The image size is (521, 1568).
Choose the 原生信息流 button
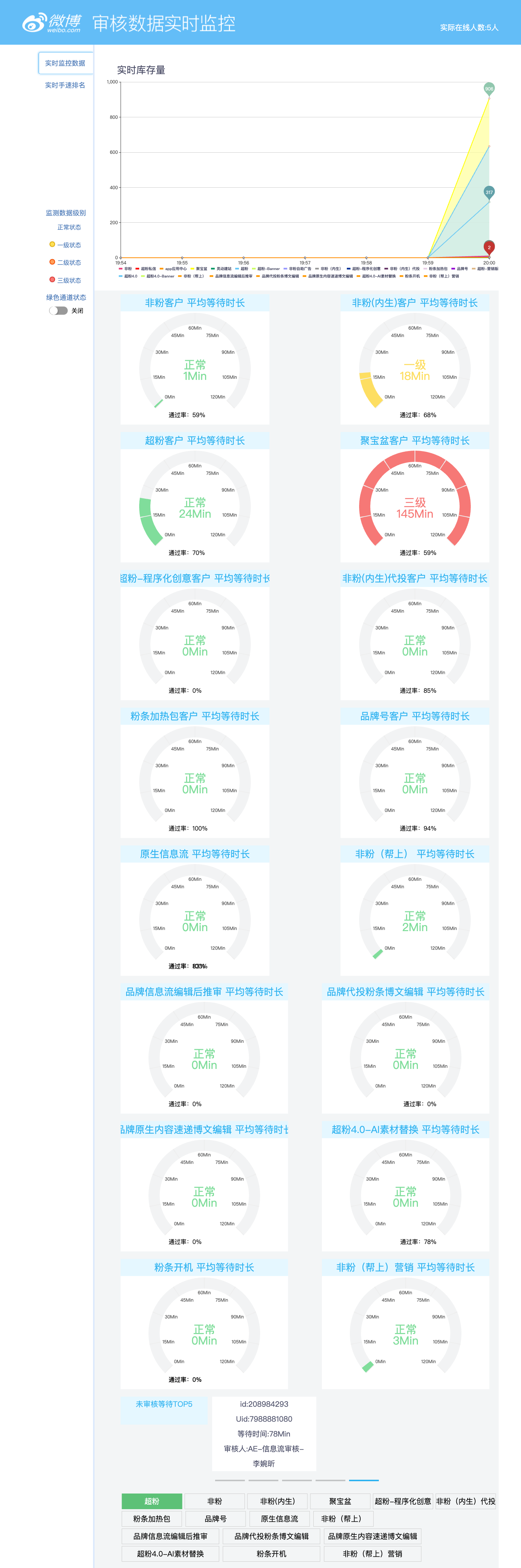[x=279, y=1518]
